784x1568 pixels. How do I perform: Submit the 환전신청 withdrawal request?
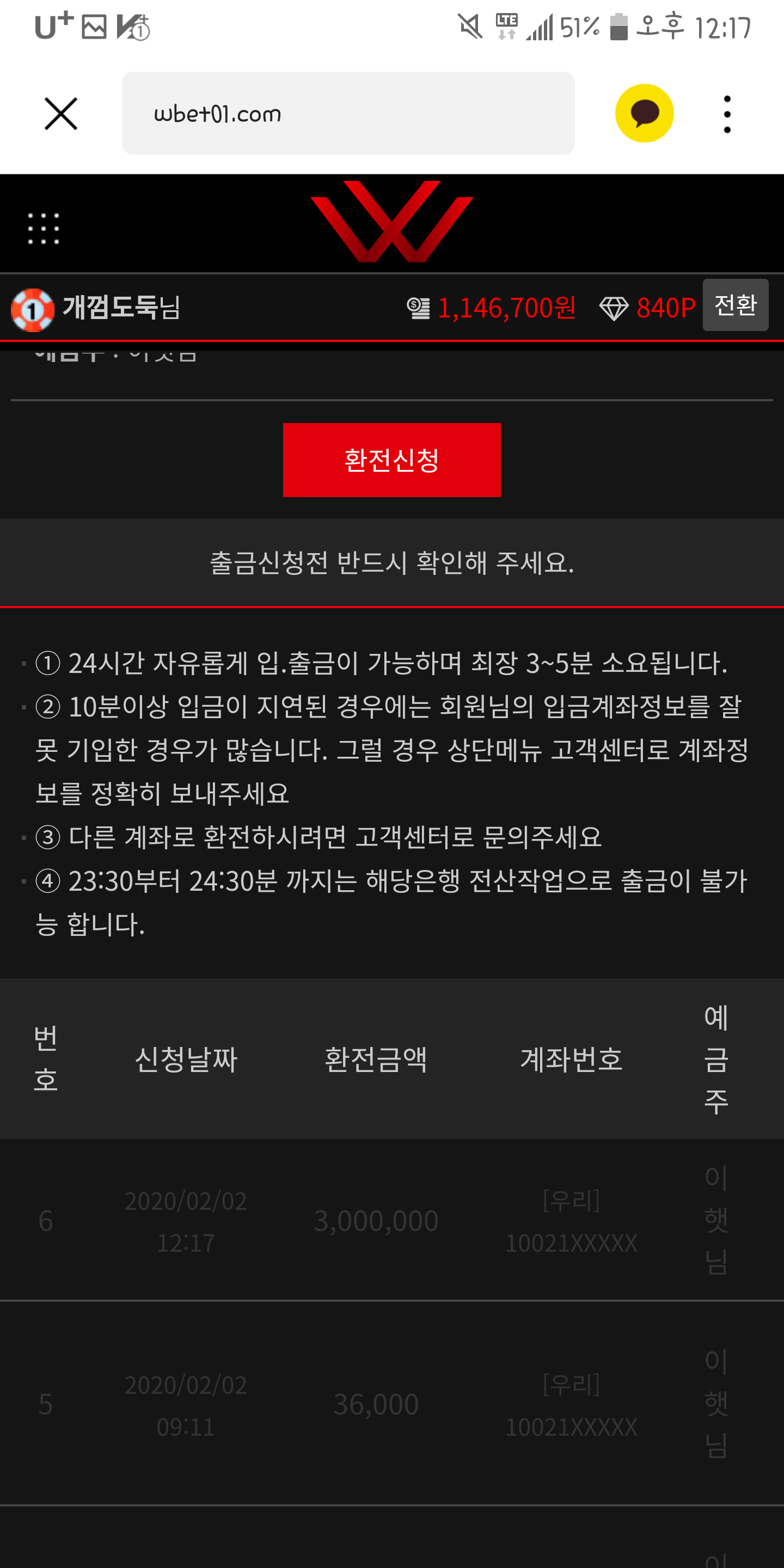tap(391, 460)
